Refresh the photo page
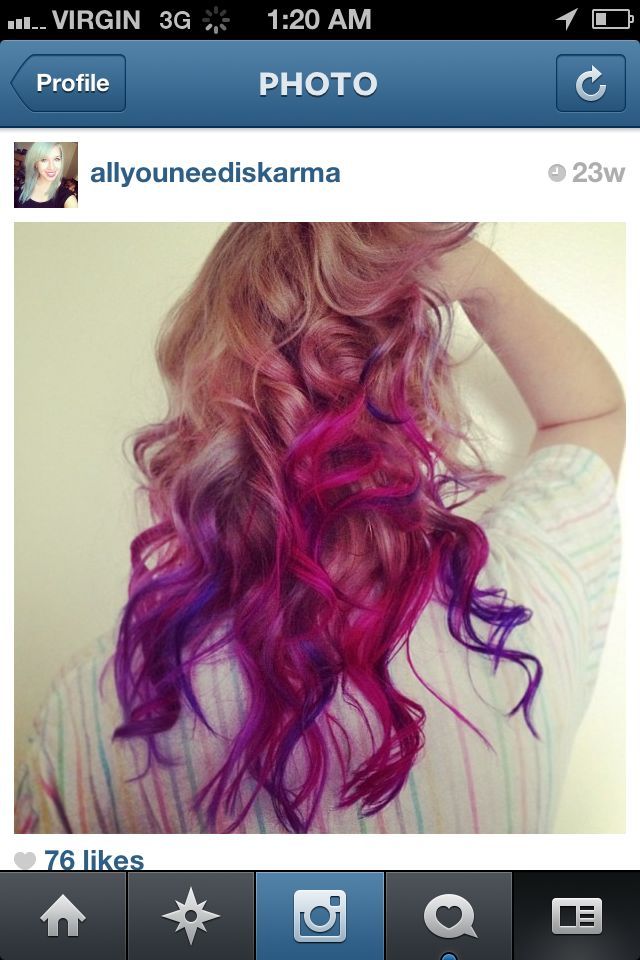Screen dimensions: 640x960 tap(590, 84)
